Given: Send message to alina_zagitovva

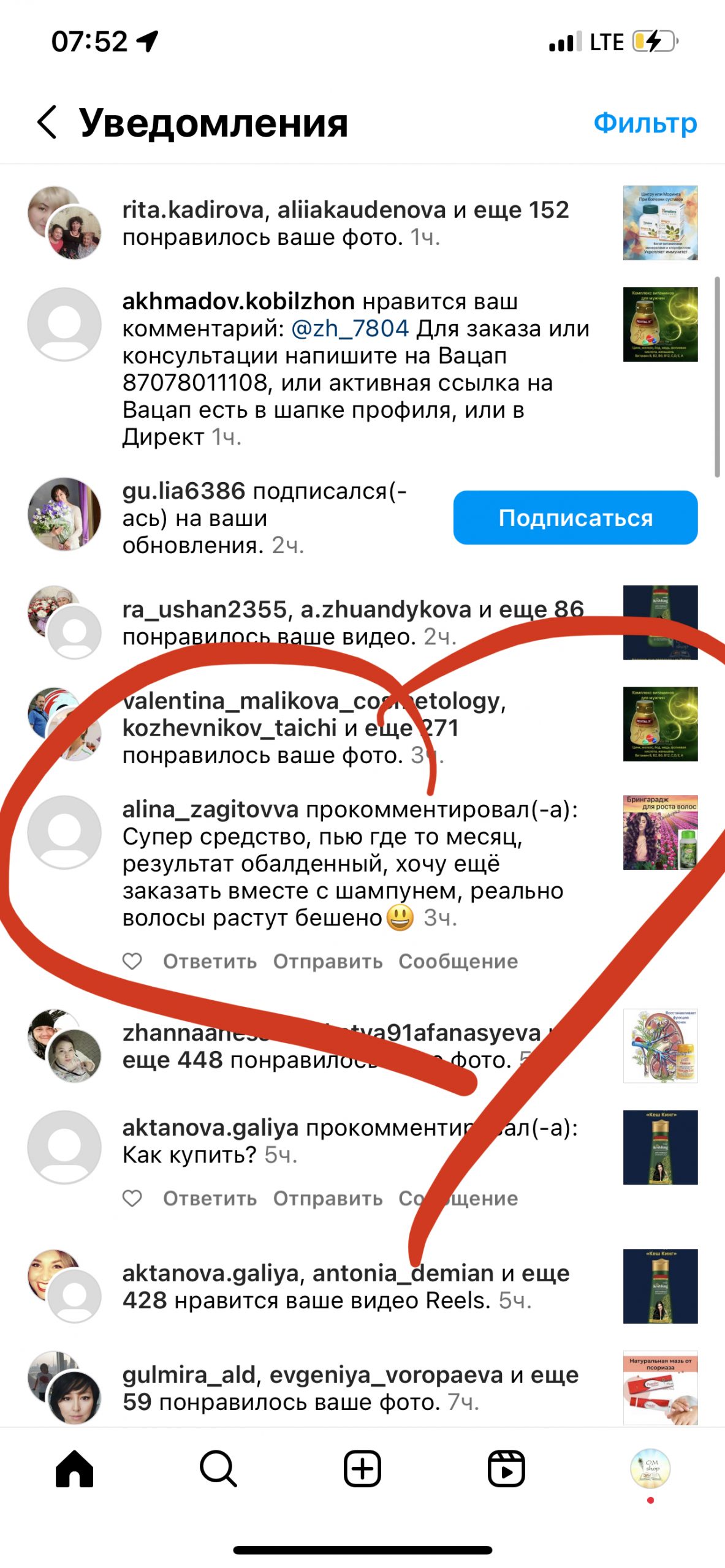Looking at the screenshot, I should pyautogui.click(x=395, y=961).
